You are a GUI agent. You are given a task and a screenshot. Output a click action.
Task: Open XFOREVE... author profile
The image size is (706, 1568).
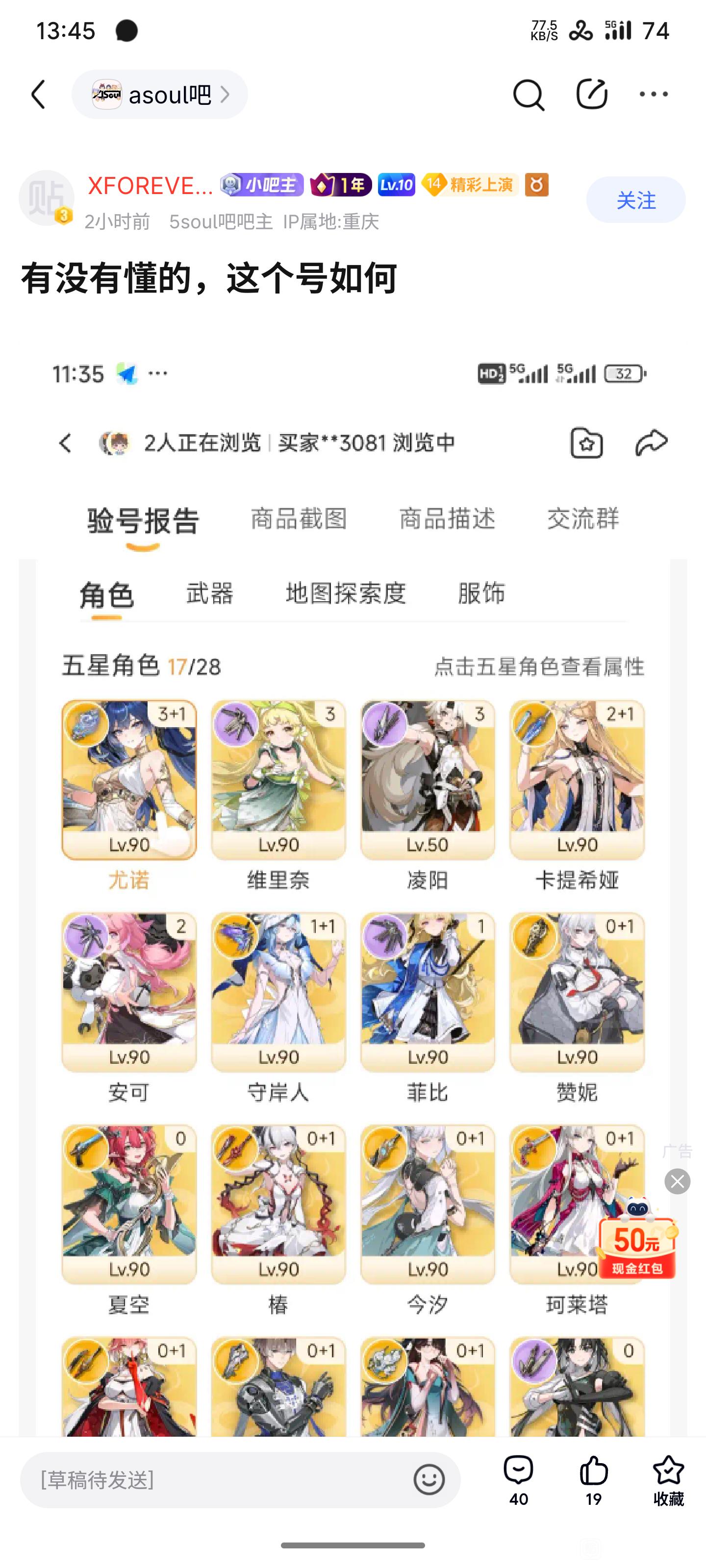point(150,186)
